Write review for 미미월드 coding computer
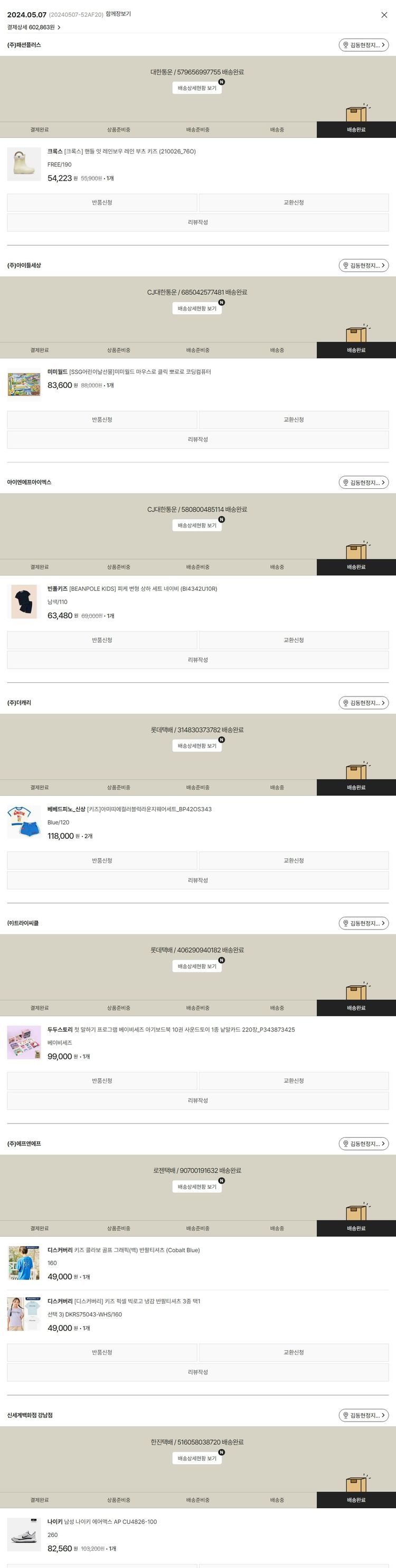 point(197,440)
